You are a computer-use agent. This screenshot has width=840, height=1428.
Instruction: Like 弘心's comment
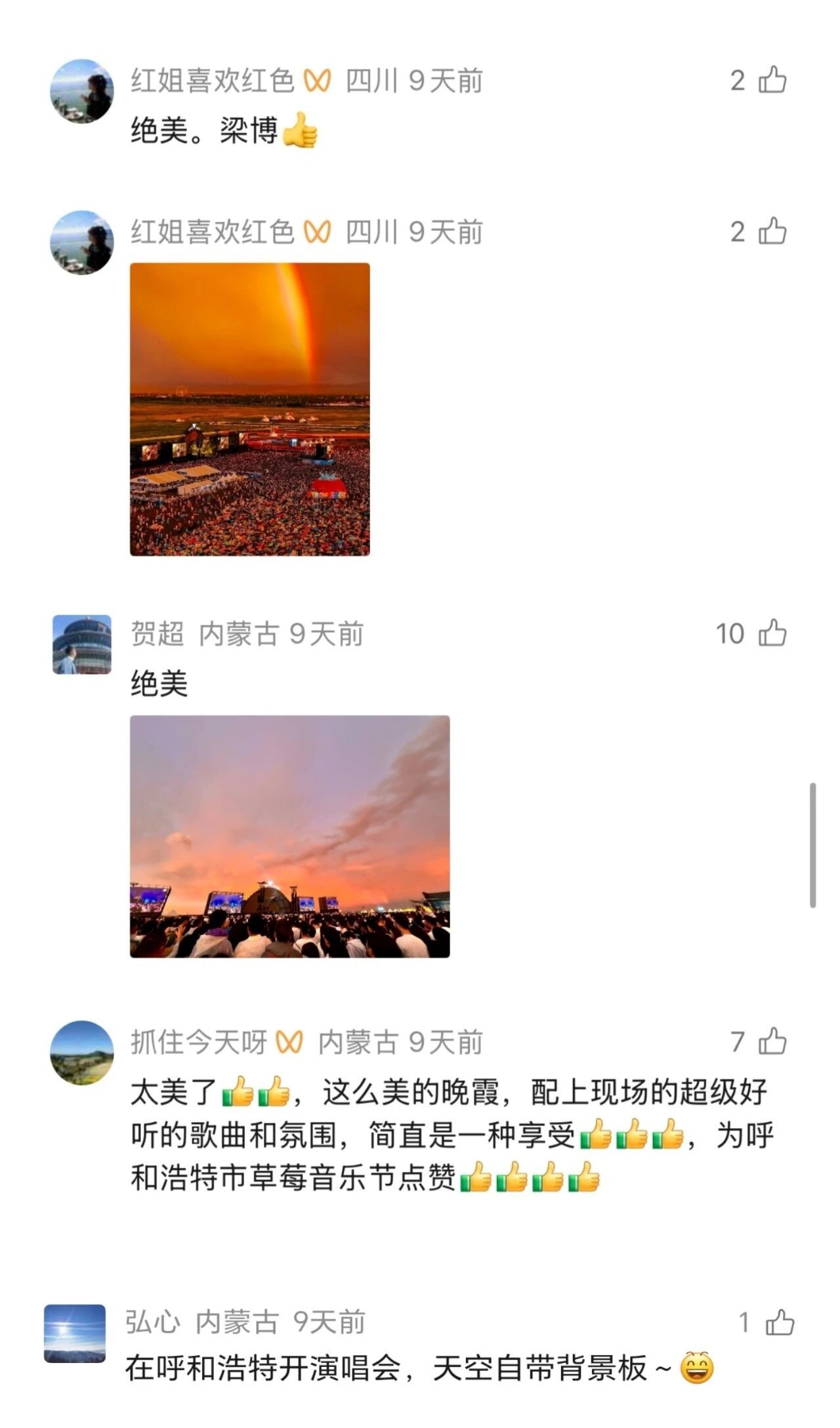click(x=780, y=1322)
